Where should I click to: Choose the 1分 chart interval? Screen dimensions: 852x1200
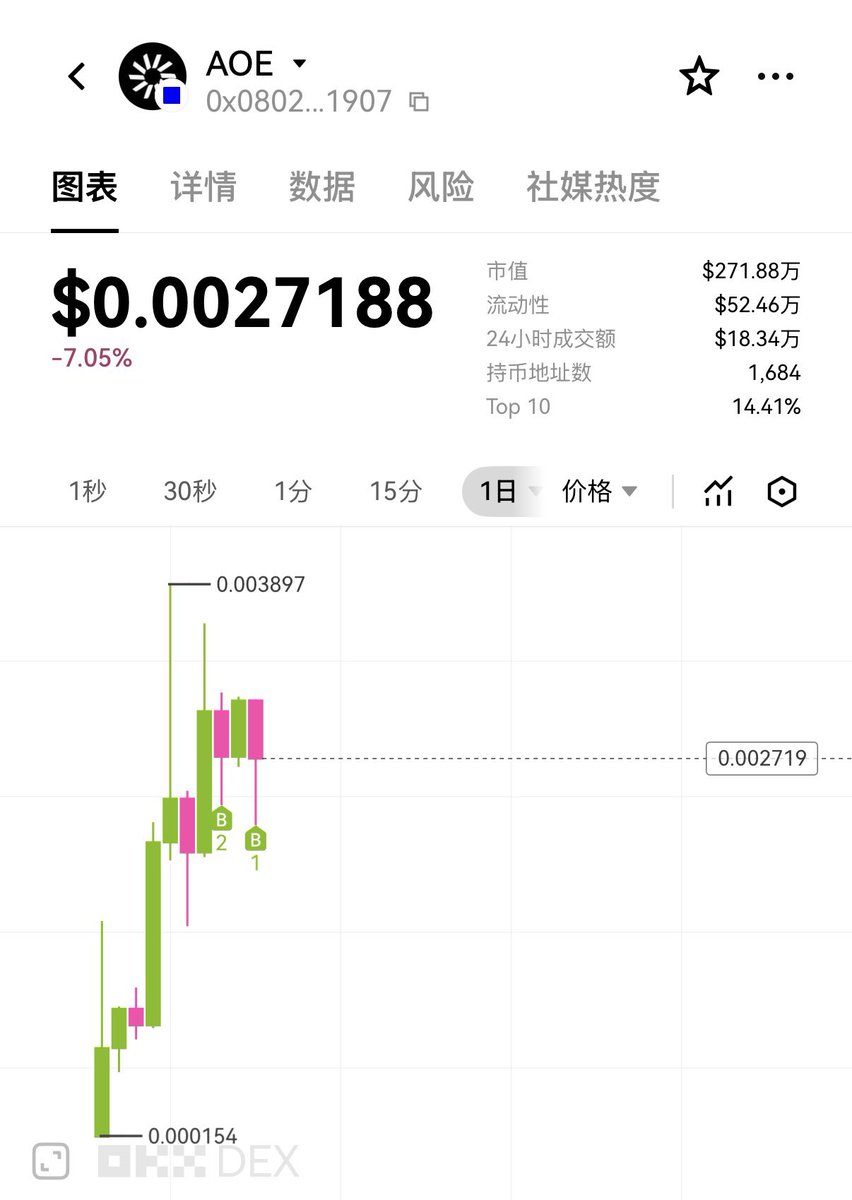coord(293,491)
